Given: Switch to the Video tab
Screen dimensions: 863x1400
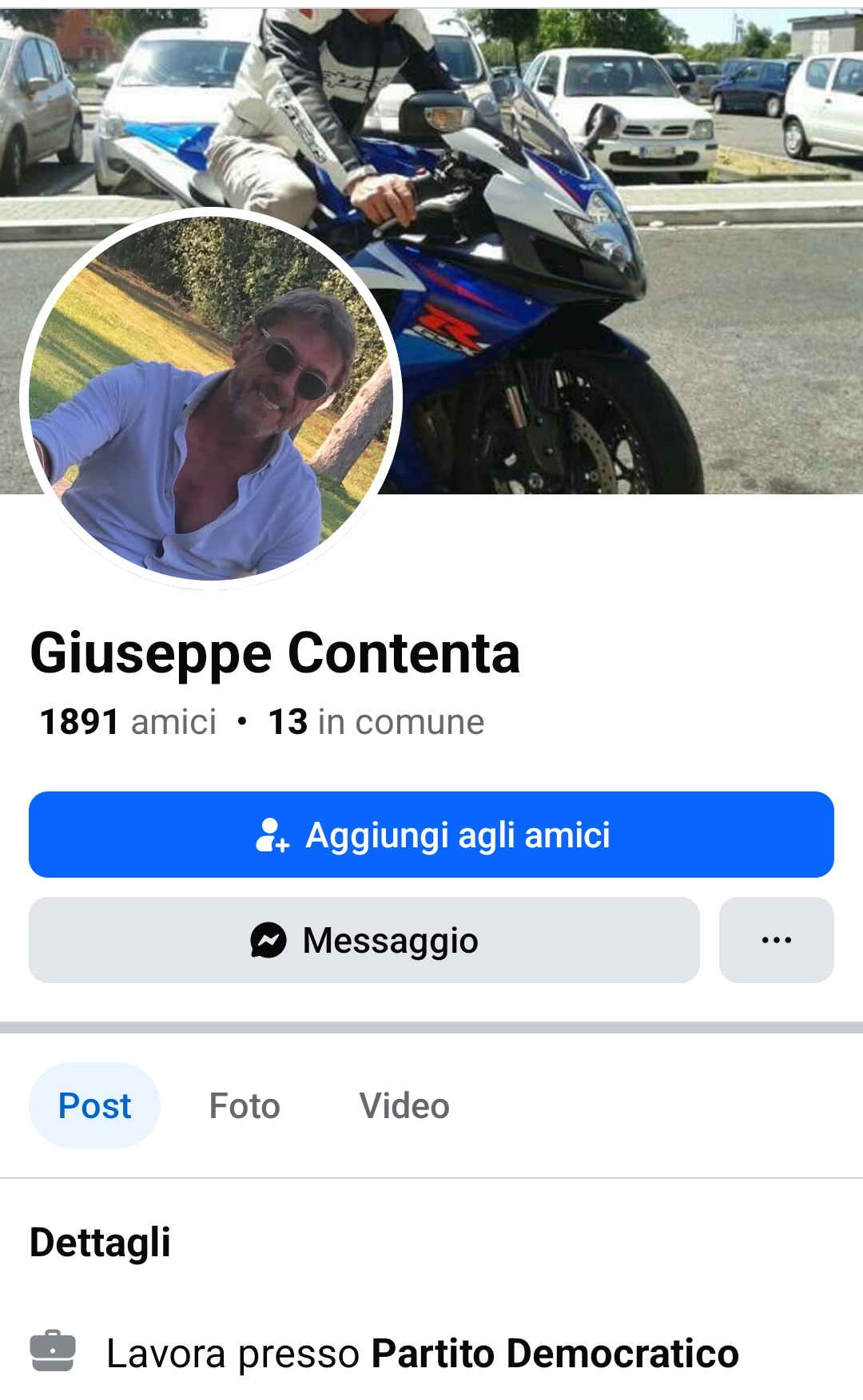Looking at the screenshot, I should [x=404, y=1106].
